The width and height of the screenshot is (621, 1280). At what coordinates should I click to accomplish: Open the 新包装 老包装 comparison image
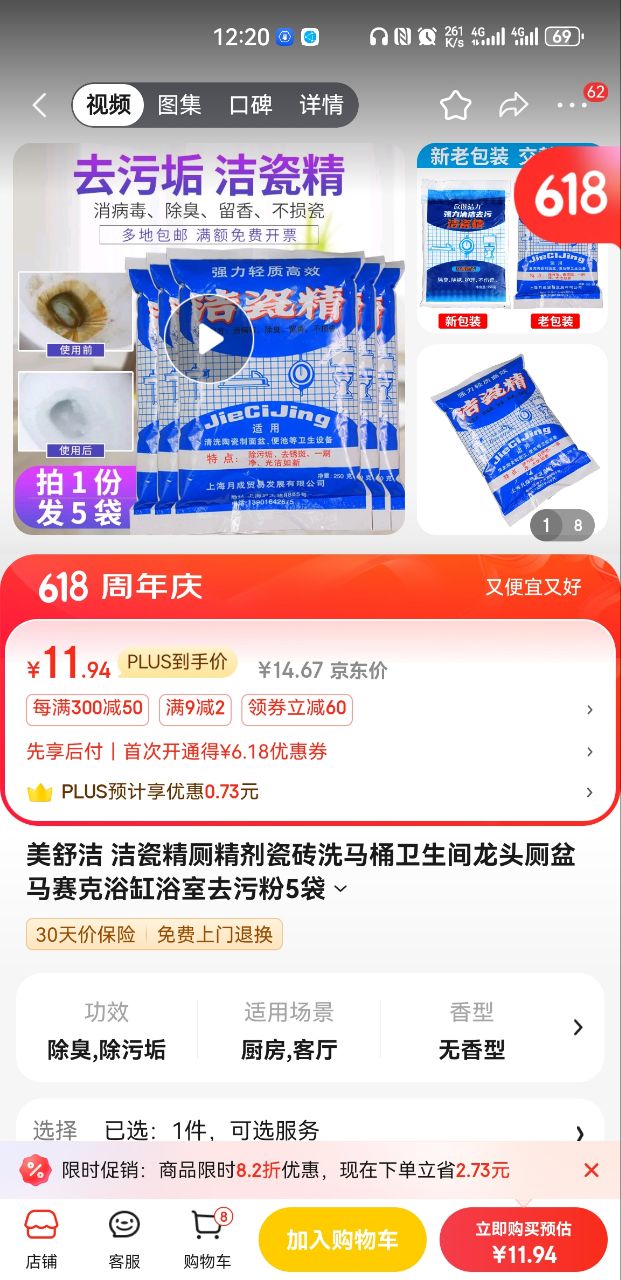[511, 240]
